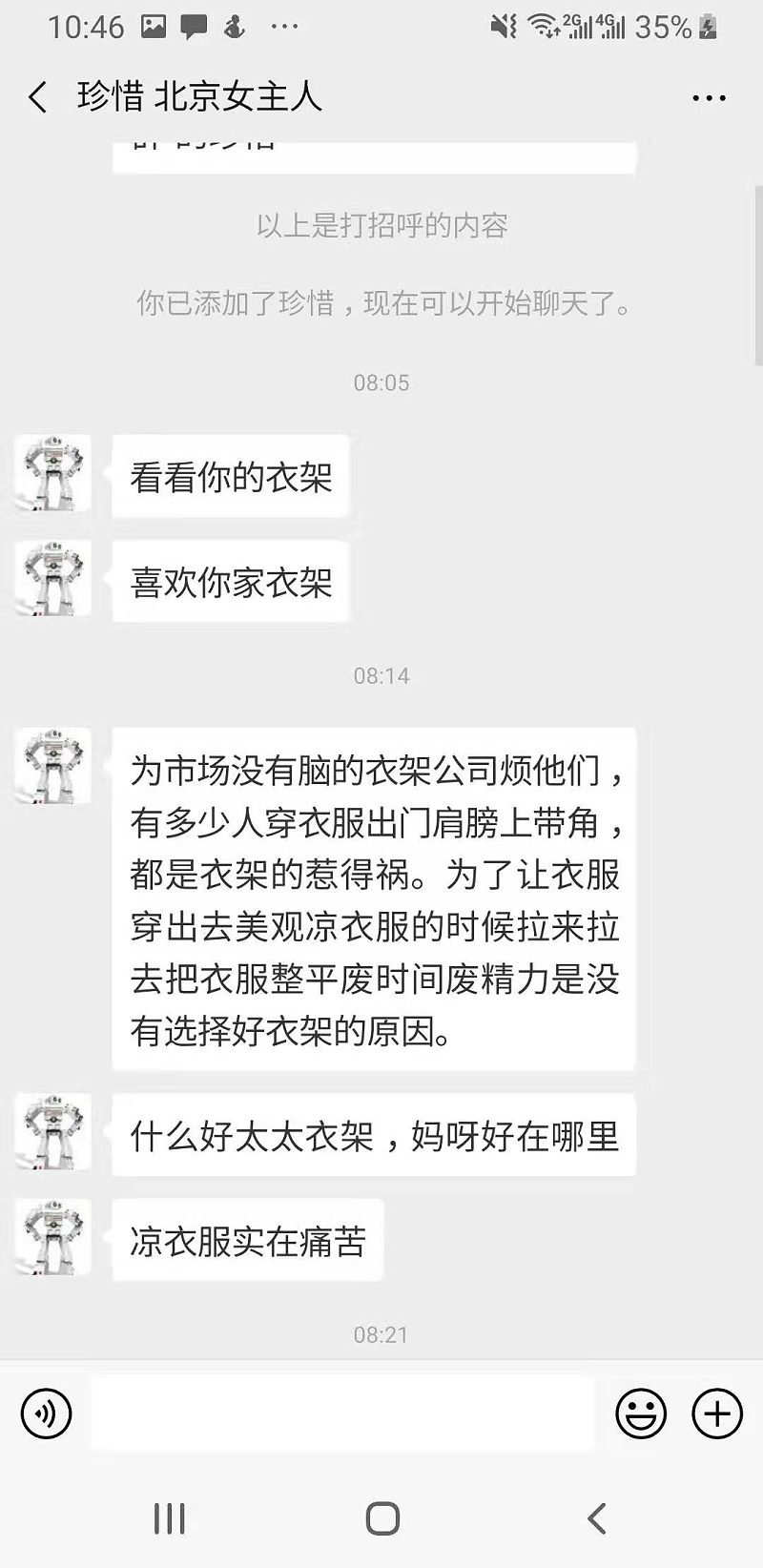
Task: Tap the avatar next to 凉衣服实在痛苦
Action: tap(52, 1237)
